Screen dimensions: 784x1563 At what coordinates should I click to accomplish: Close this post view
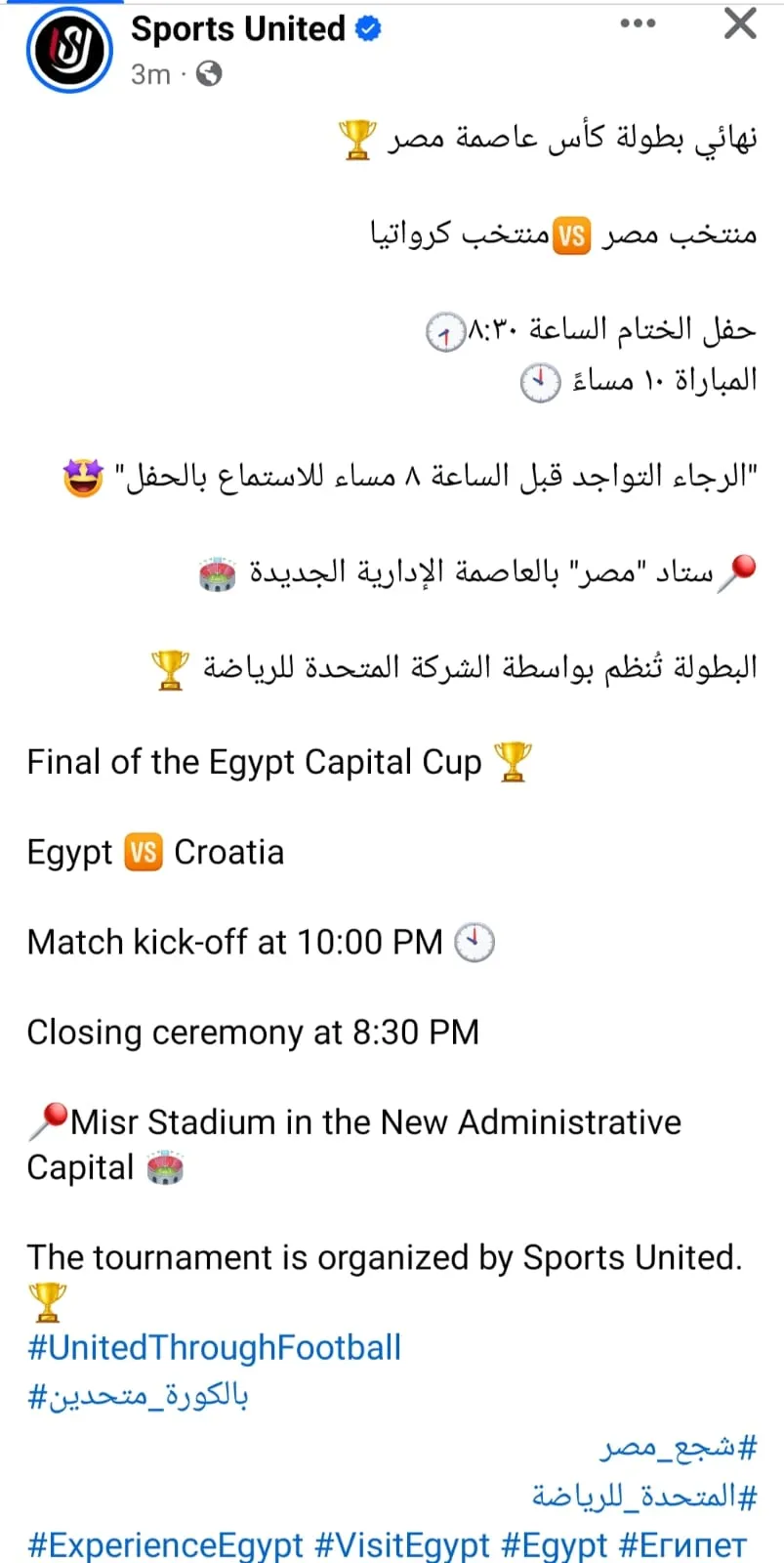click(740, 23)
